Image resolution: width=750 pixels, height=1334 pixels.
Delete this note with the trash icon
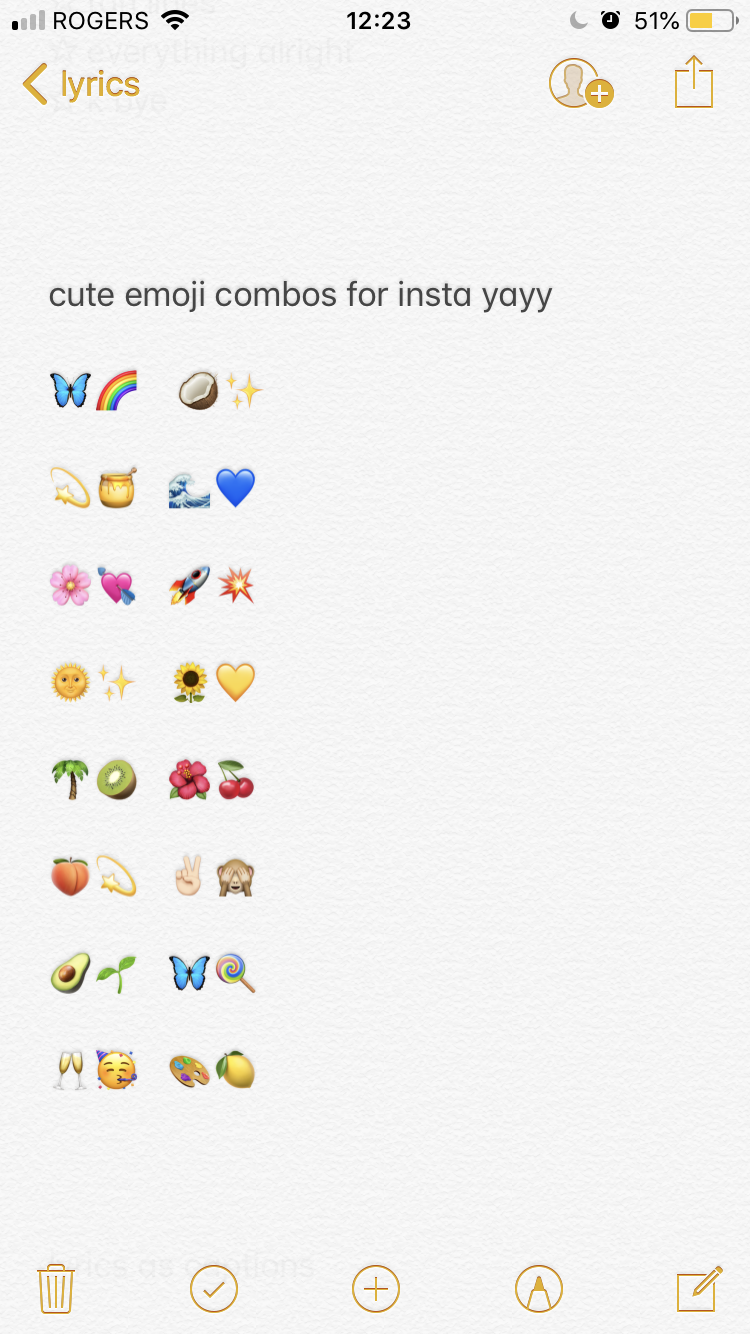[56, 1289]
